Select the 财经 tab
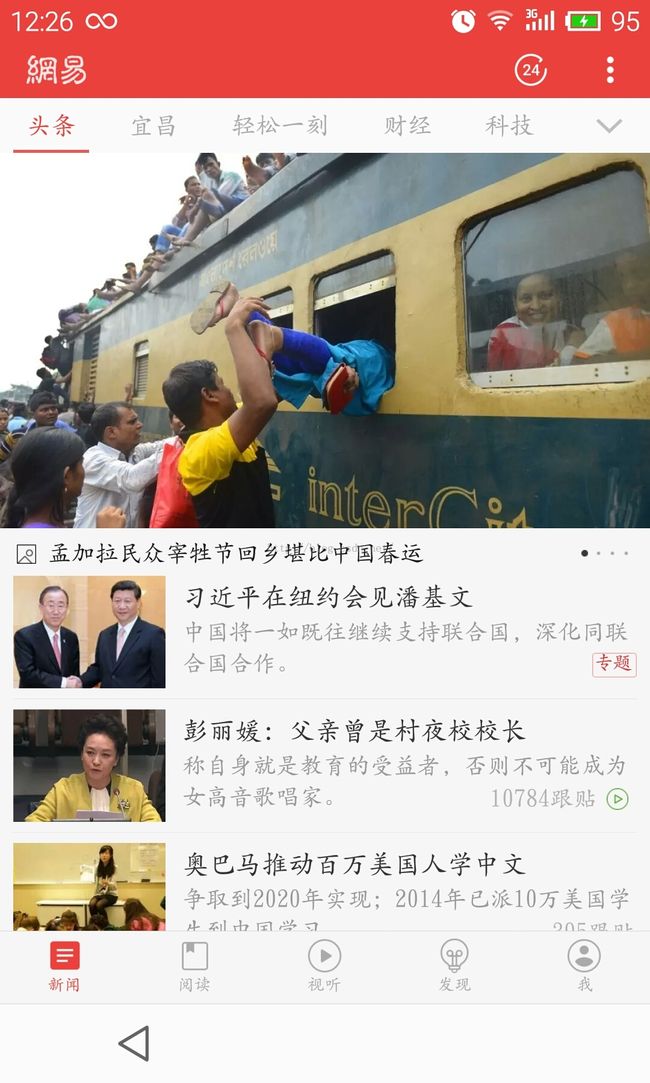Image resolution: width=650 pixels, height=1083 pixels. tap(408, 126)
